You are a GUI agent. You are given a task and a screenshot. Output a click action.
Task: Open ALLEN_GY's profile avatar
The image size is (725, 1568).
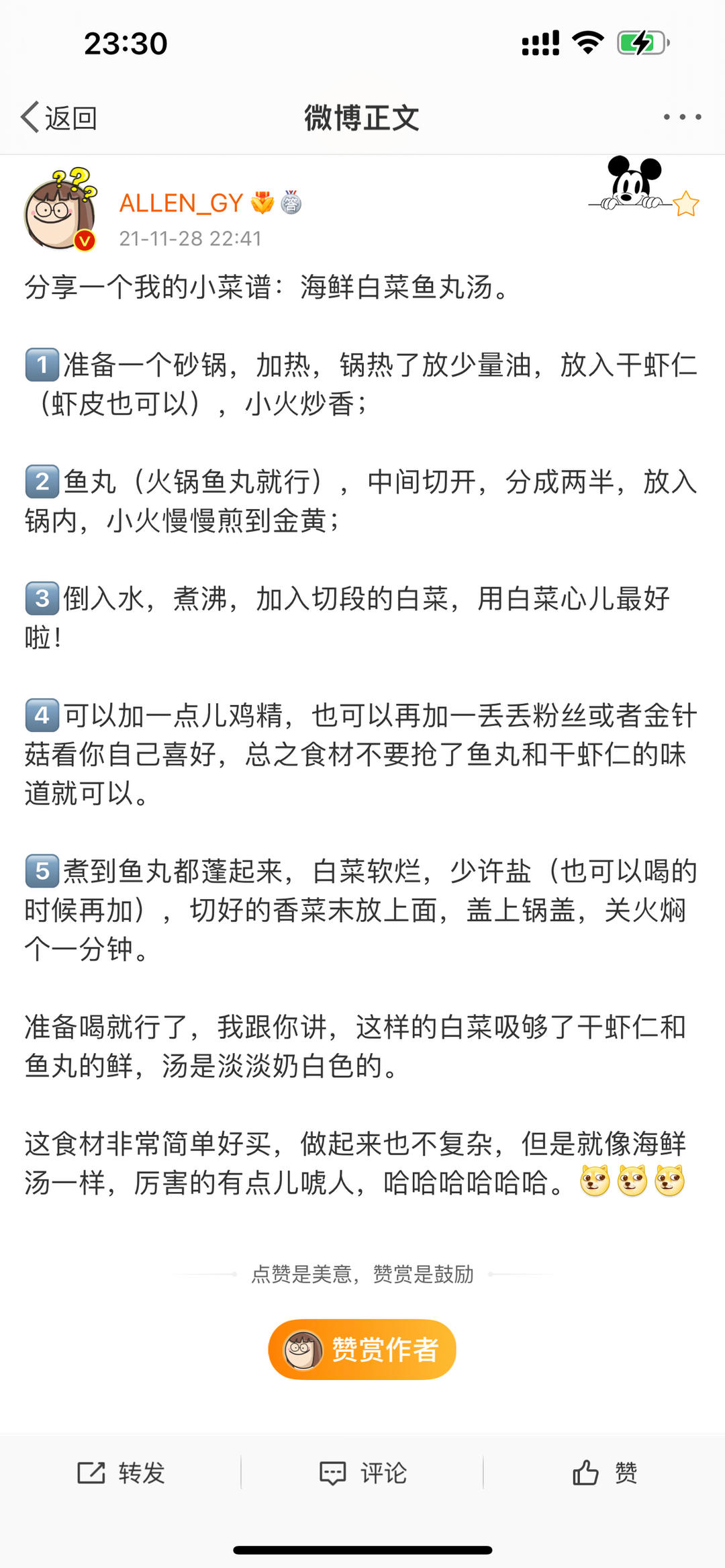tap(60, 210)
